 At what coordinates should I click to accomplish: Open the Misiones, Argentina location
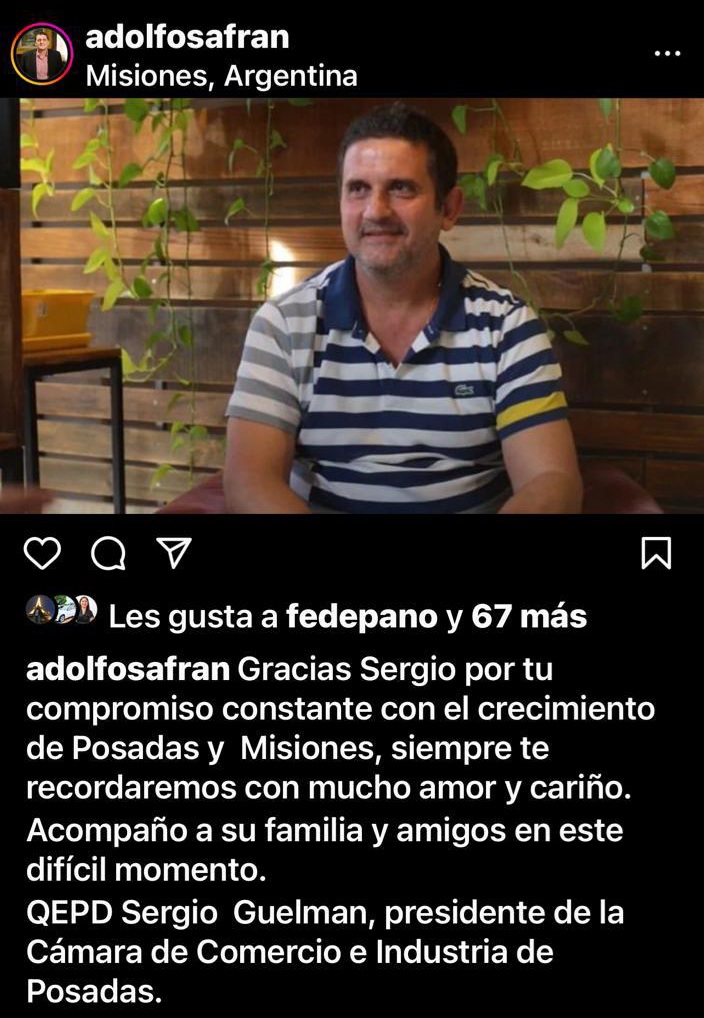221,75
